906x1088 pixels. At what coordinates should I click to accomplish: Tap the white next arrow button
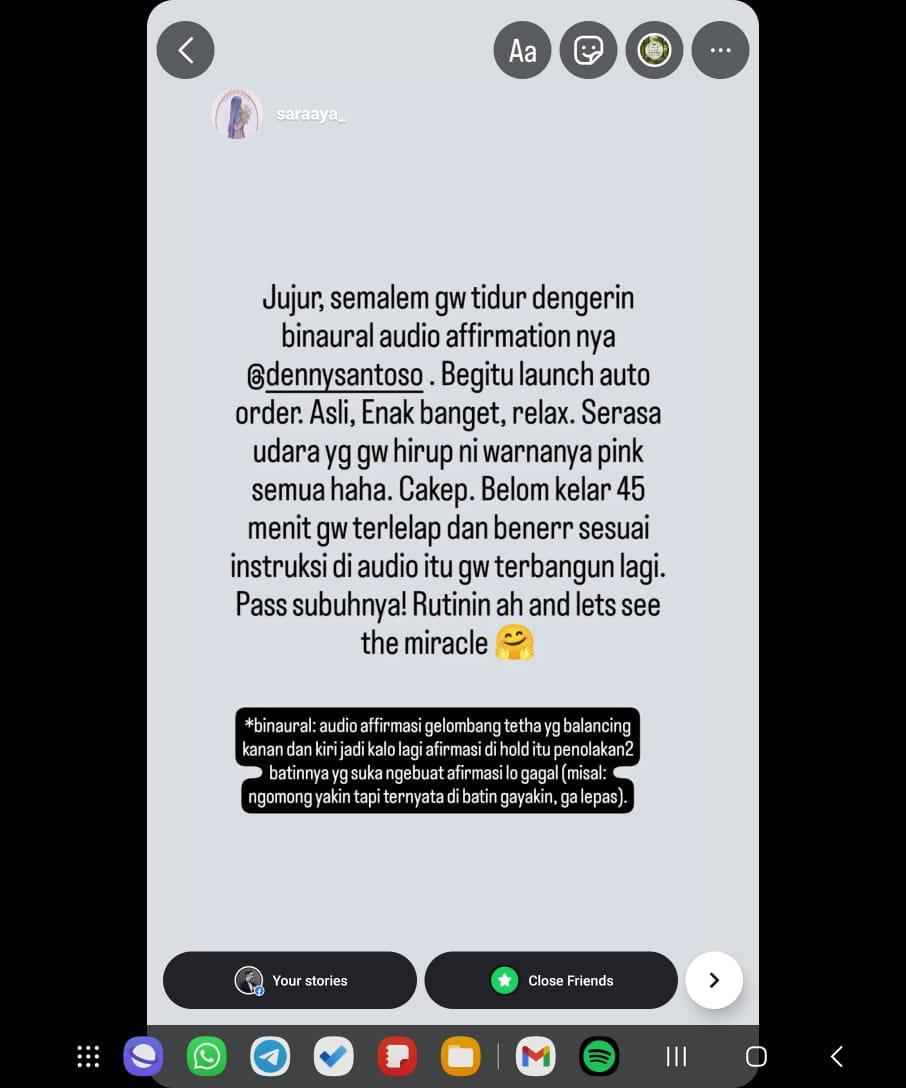click(714, 980)
